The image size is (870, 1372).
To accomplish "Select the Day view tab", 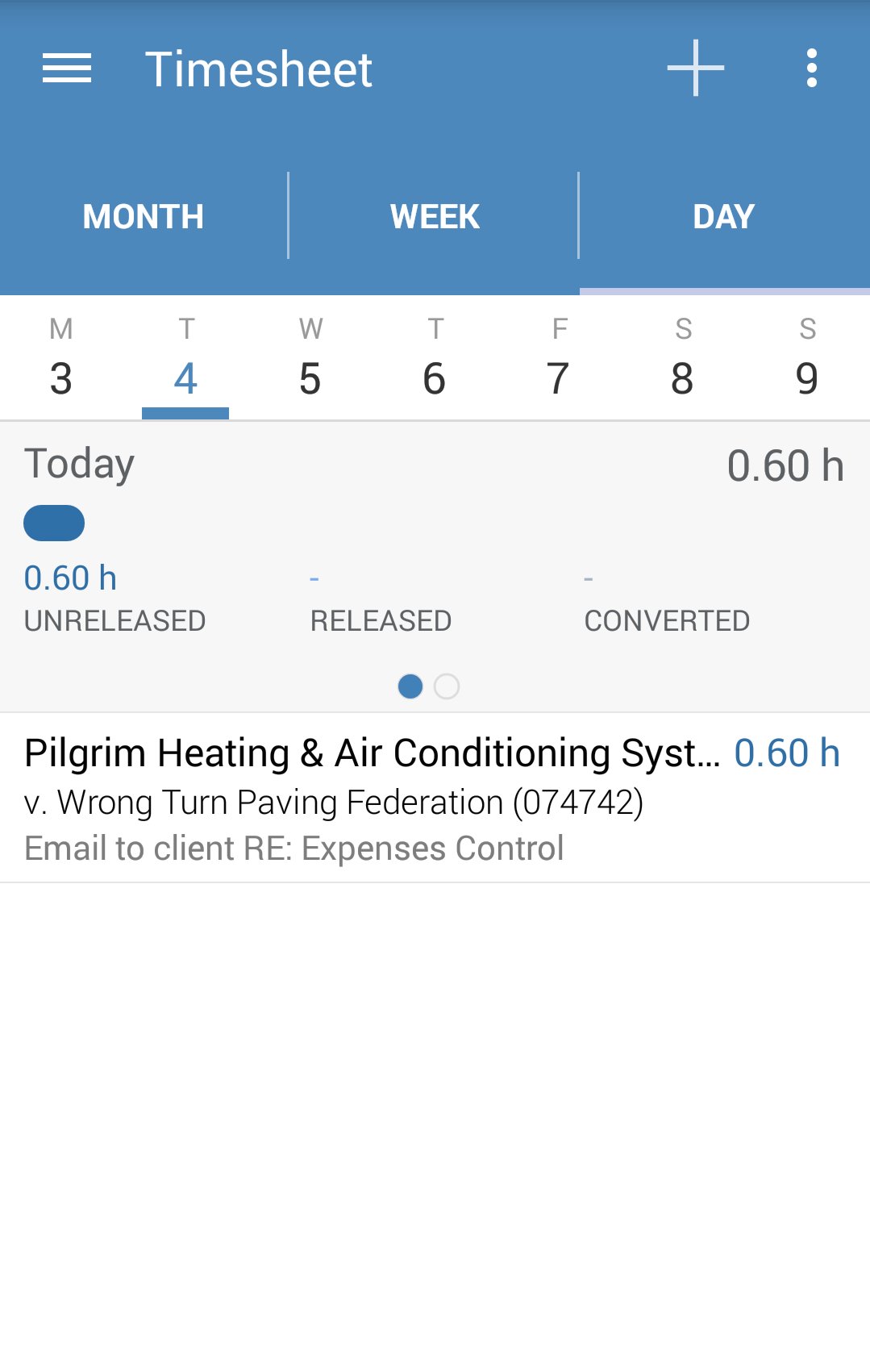I will (x=723, y=216).
